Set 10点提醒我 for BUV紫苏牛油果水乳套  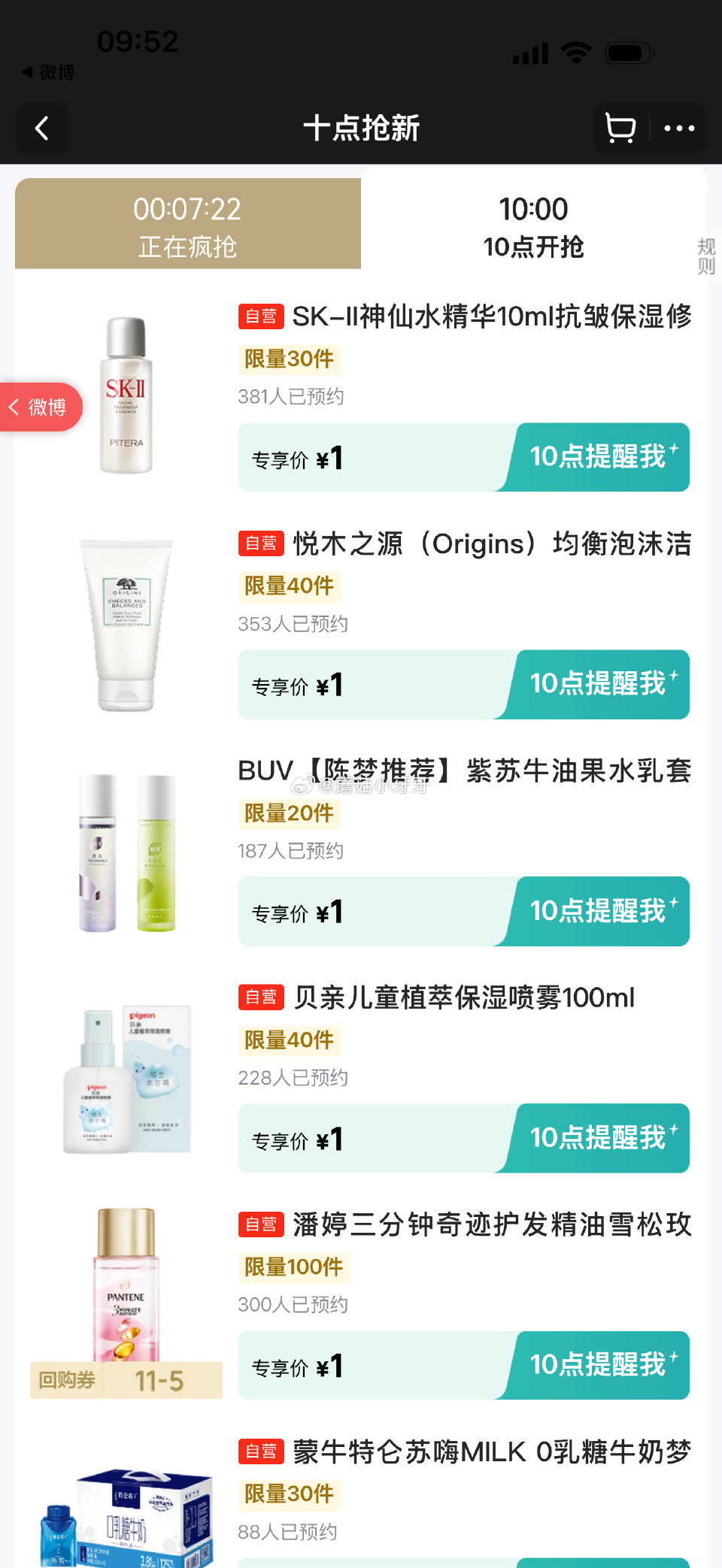point(599,911)
